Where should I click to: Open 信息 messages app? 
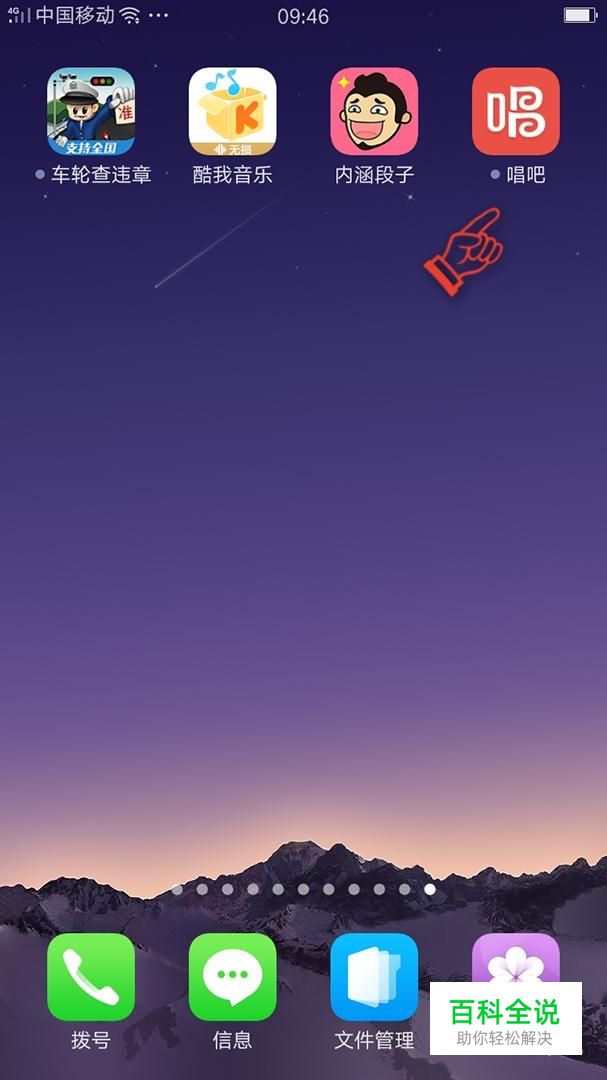(x=232, y=977)
